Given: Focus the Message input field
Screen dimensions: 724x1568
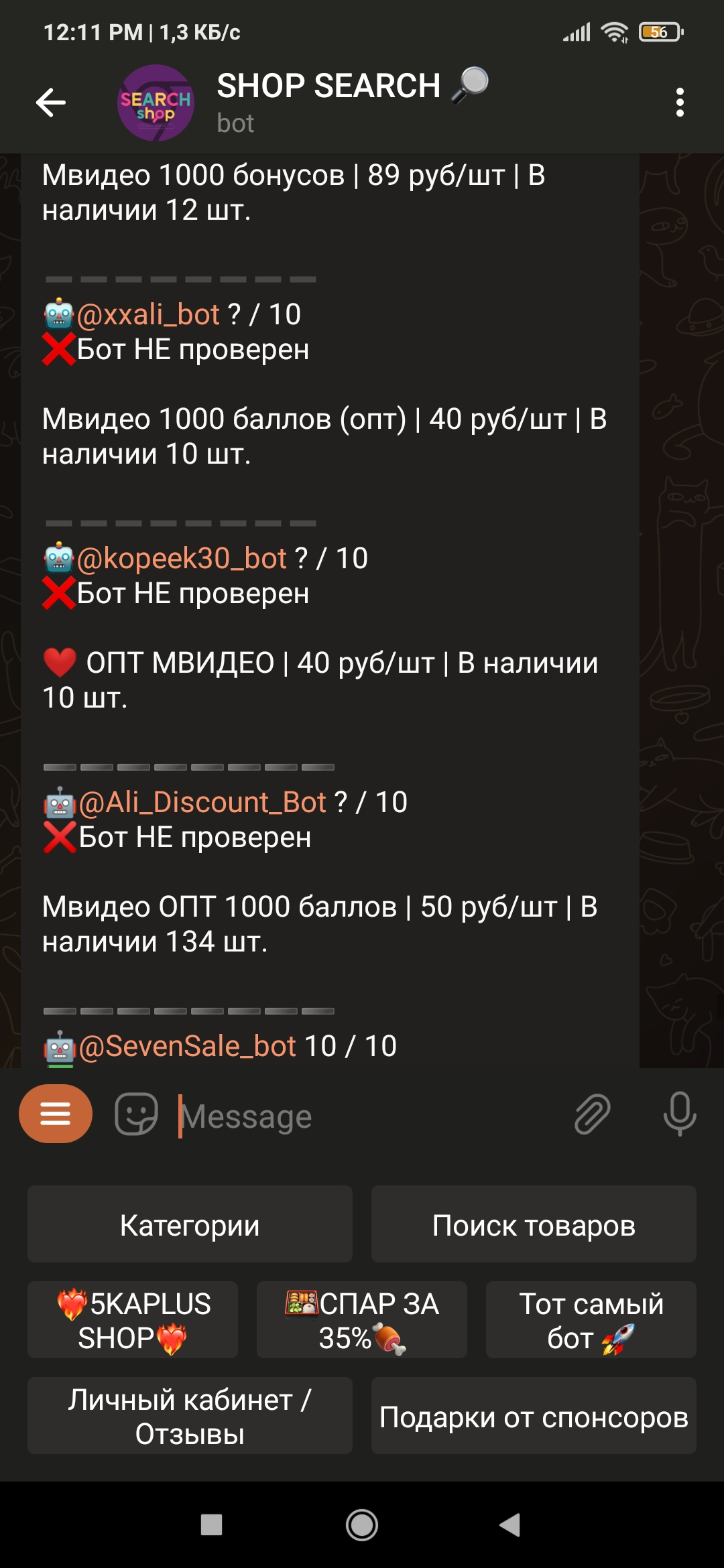Looking at the screenshot, I should [369, 1116].
